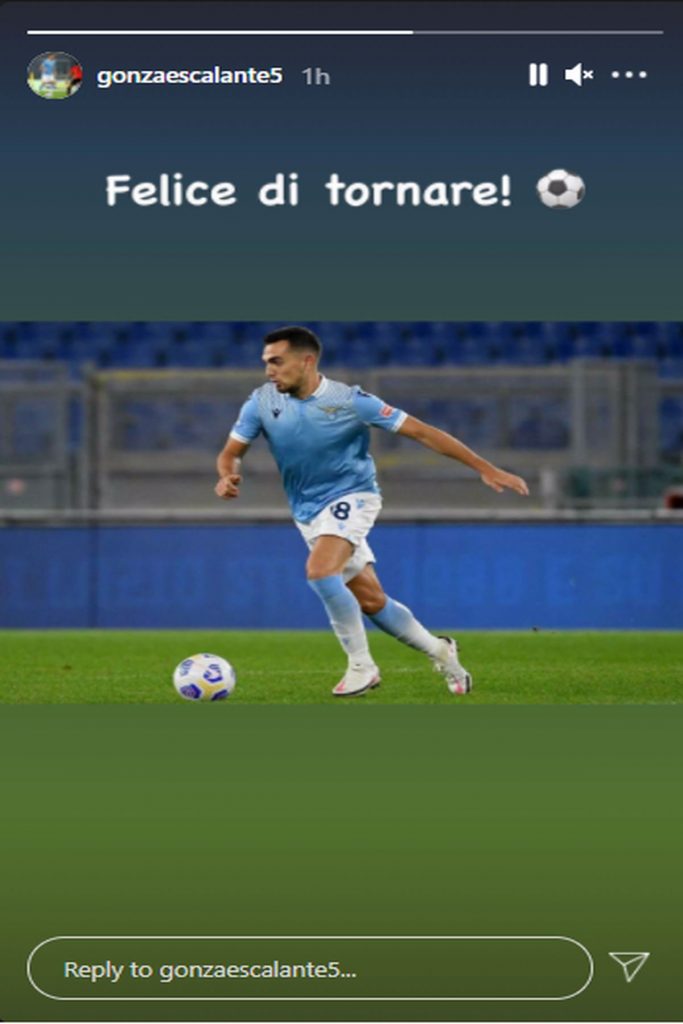The image size is (683, 1024).
Task: Tap the gonzaescalante5 username
Action: point(189,76)
